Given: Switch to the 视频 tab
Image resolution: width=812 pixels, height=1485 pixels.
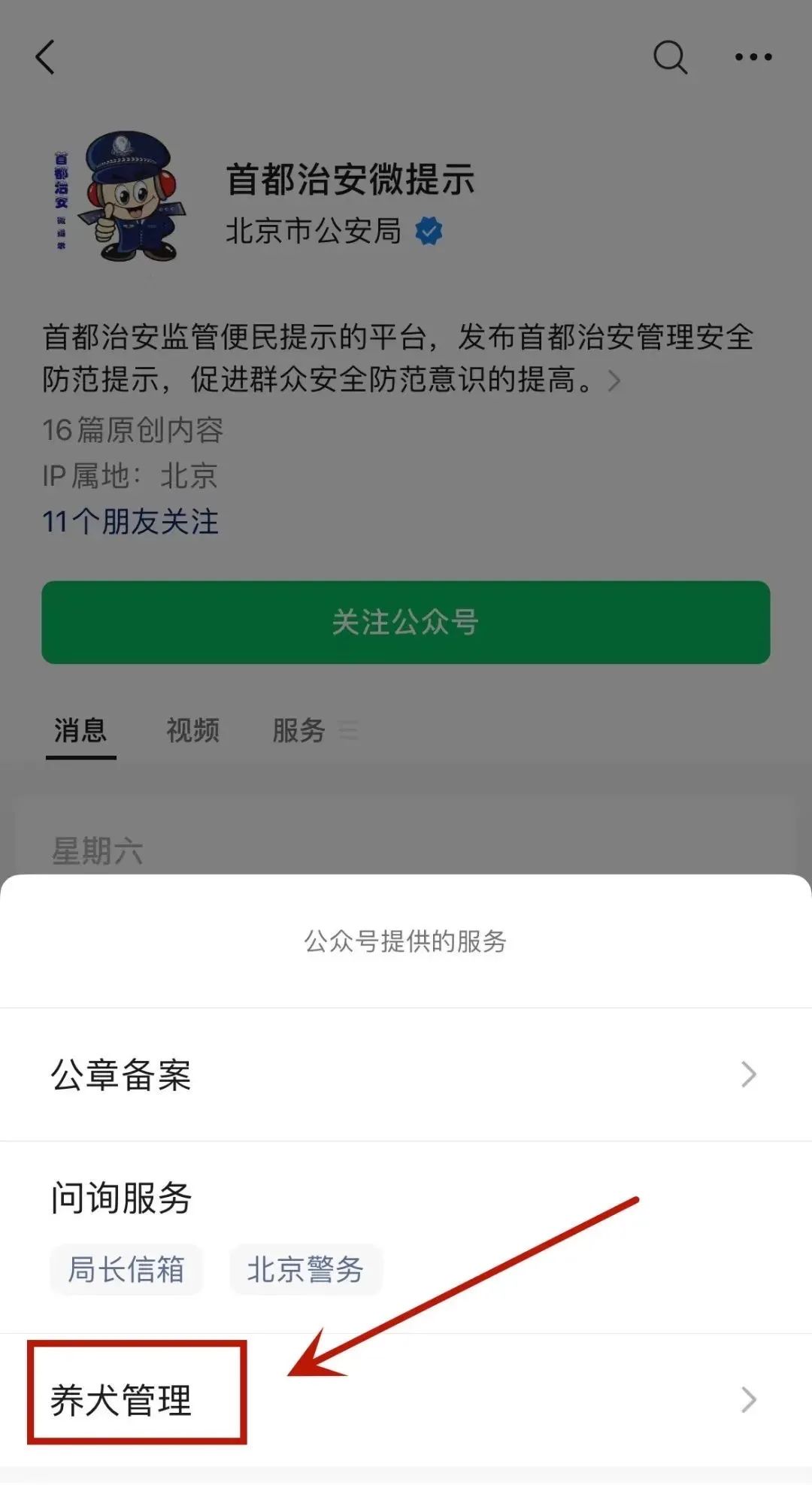Looking at the screenshot, I should click(x=192, y=729).
